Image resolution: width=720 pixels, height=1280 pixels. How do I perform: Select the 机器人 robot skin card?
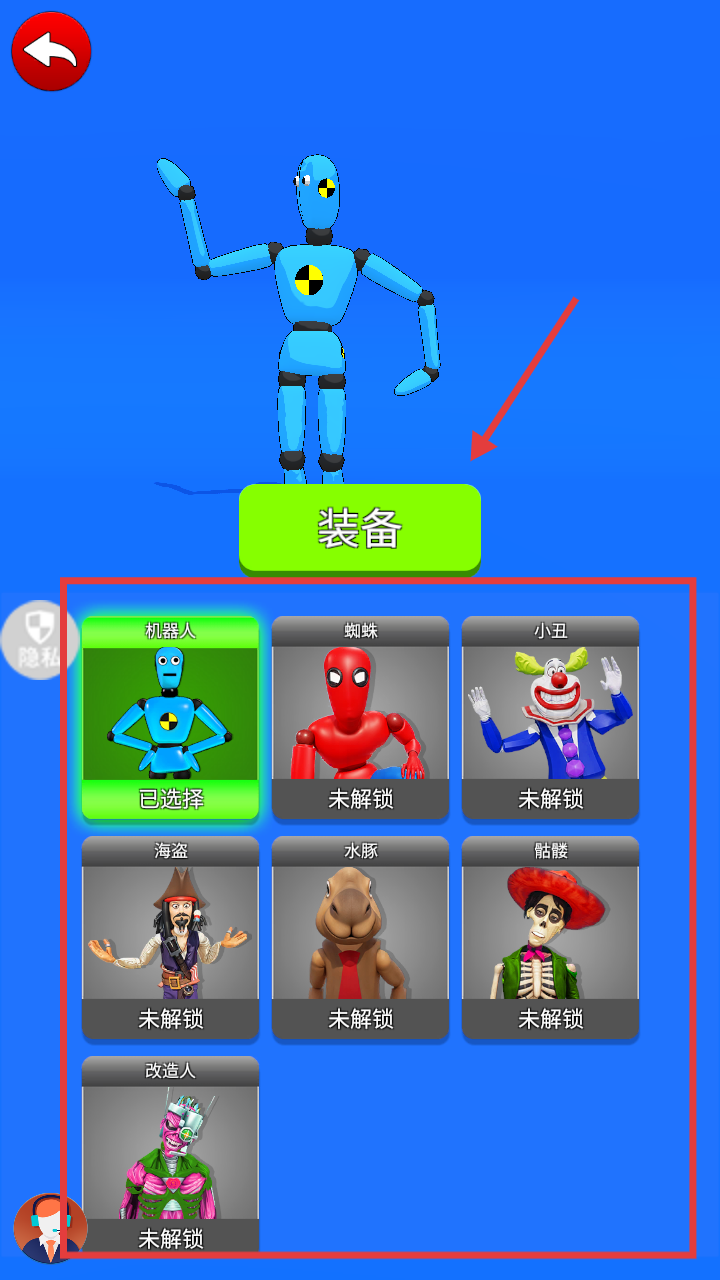(170, 718)
